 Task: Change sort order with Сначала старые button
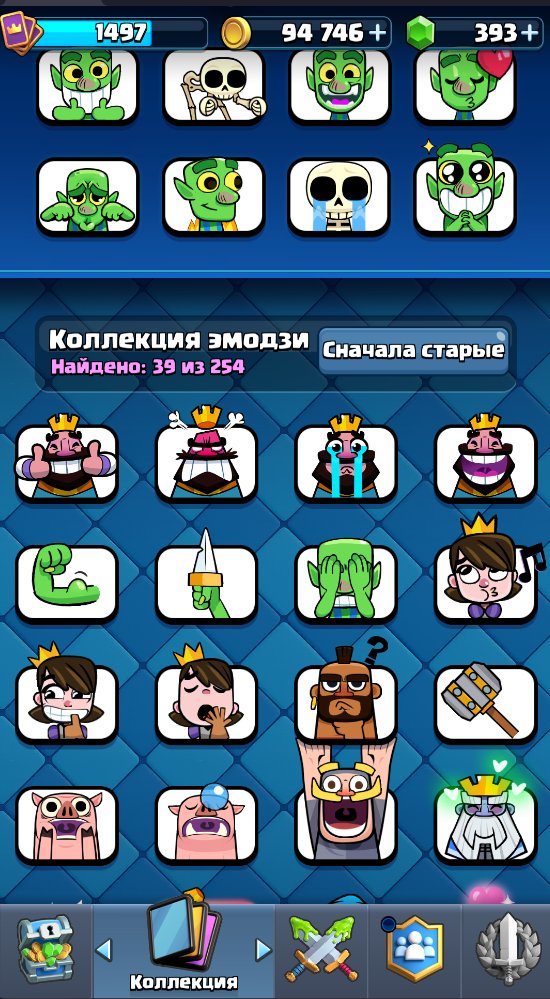[x=414, y=350]
